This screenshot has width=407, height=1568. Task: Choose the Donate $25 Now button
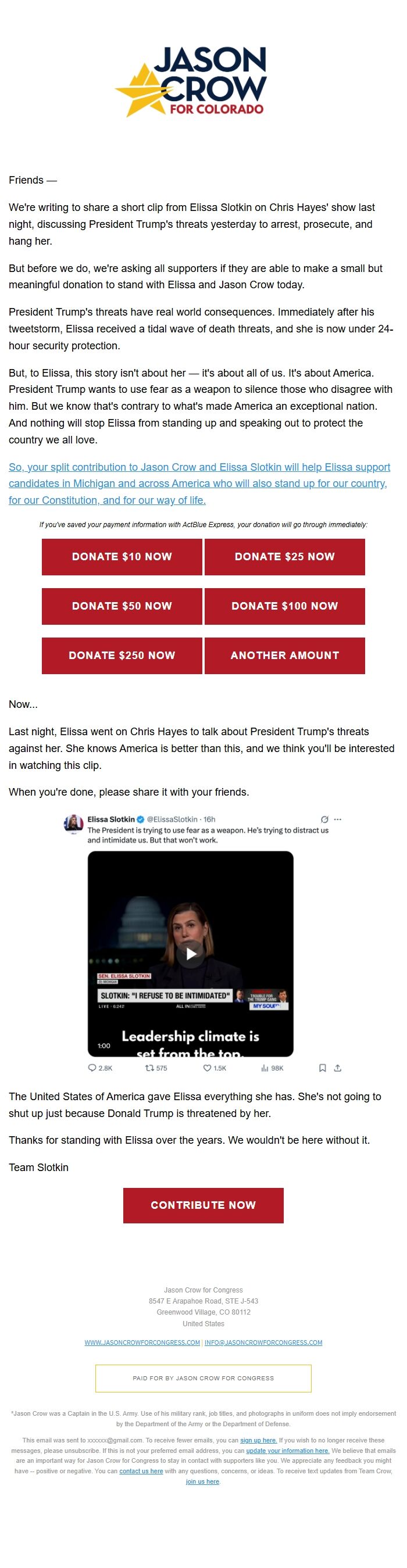284,556
